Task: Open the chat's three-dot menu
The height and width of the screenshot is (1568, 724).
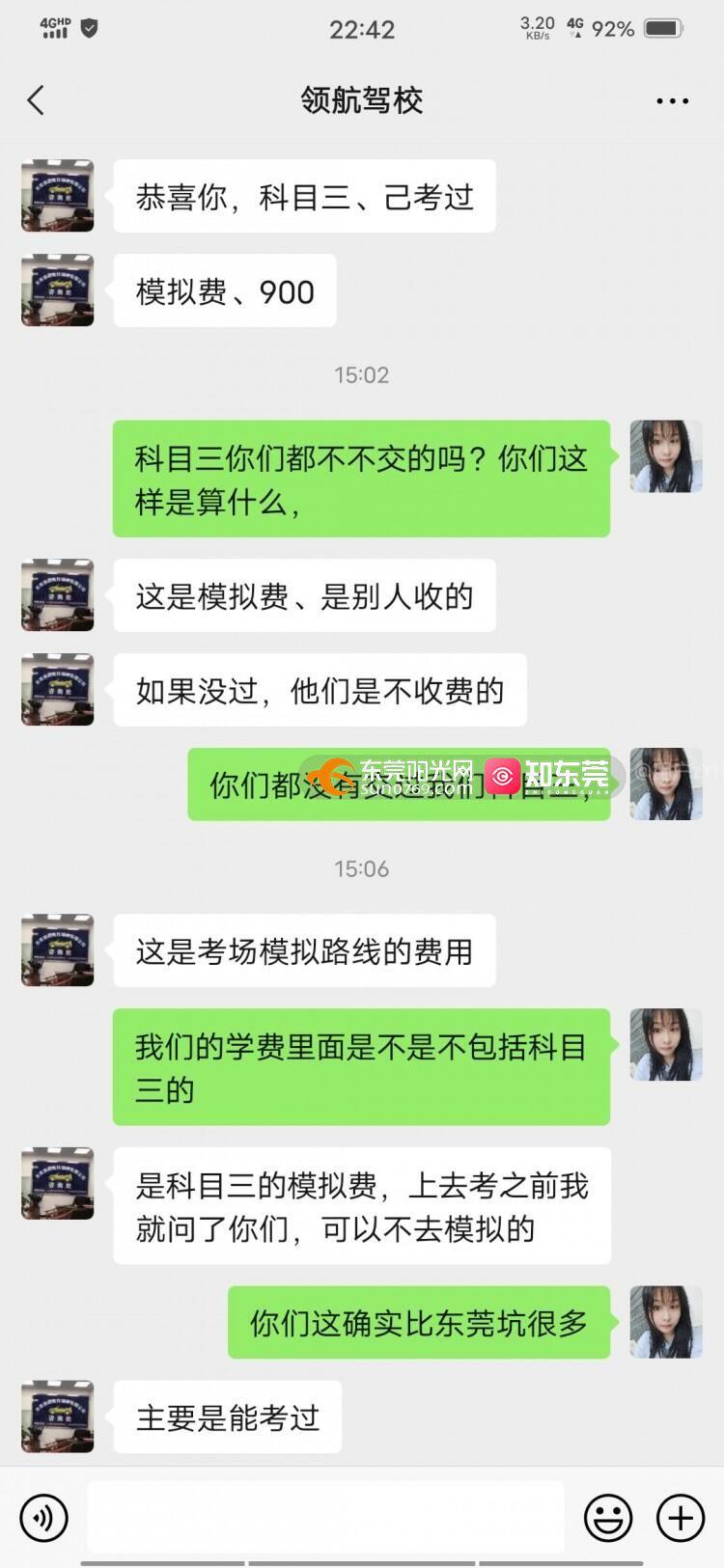Action: click(x=672, y=100)
